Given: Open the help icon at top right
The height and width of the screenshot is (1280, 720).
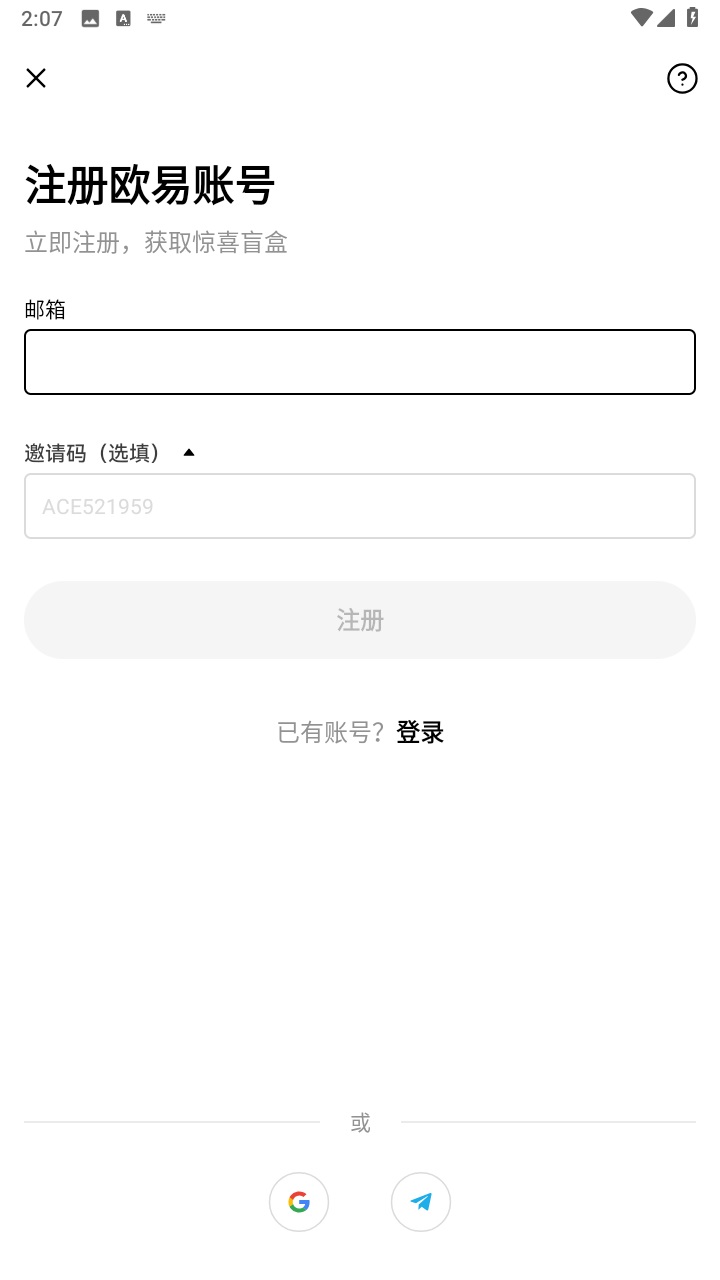Looking at the screenshot, I should point(682,78).
